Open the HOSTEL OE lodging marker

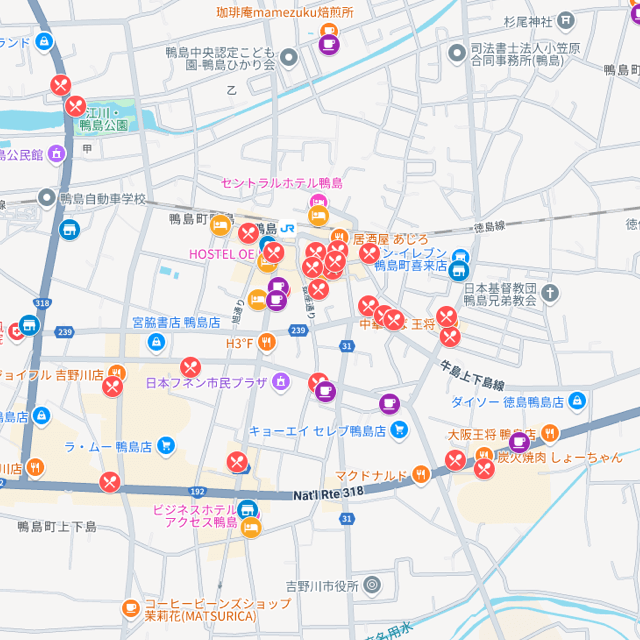(x=267, y=262)
